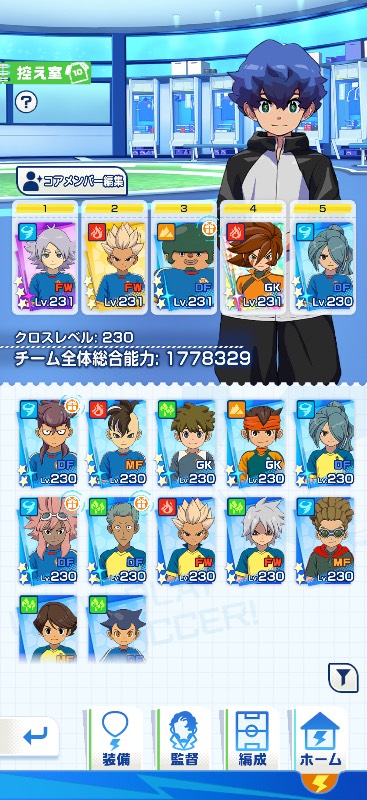367x800 pixels.
Task: Go back with the return arrow button
Action: 32,736
